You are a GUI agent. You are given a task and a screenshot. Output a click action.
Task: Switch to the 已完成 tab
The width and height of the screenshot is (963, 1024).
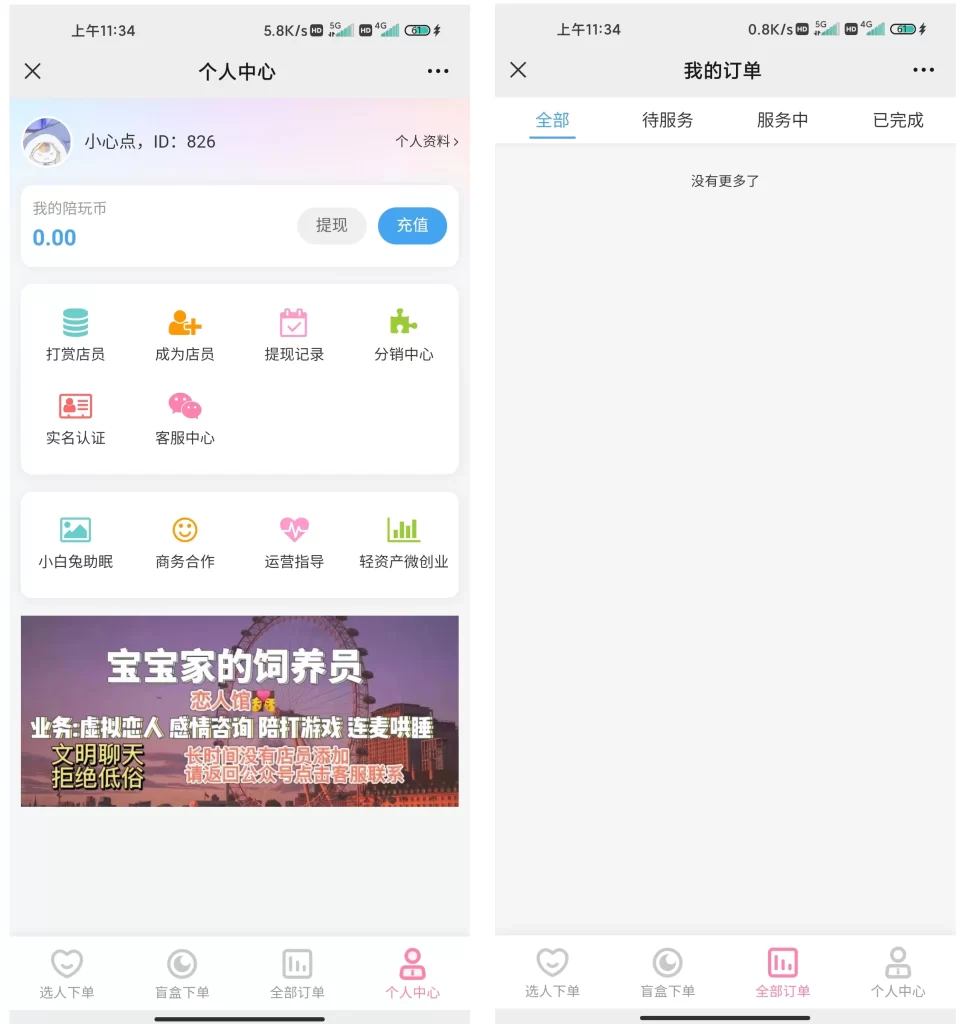(897, 119)
